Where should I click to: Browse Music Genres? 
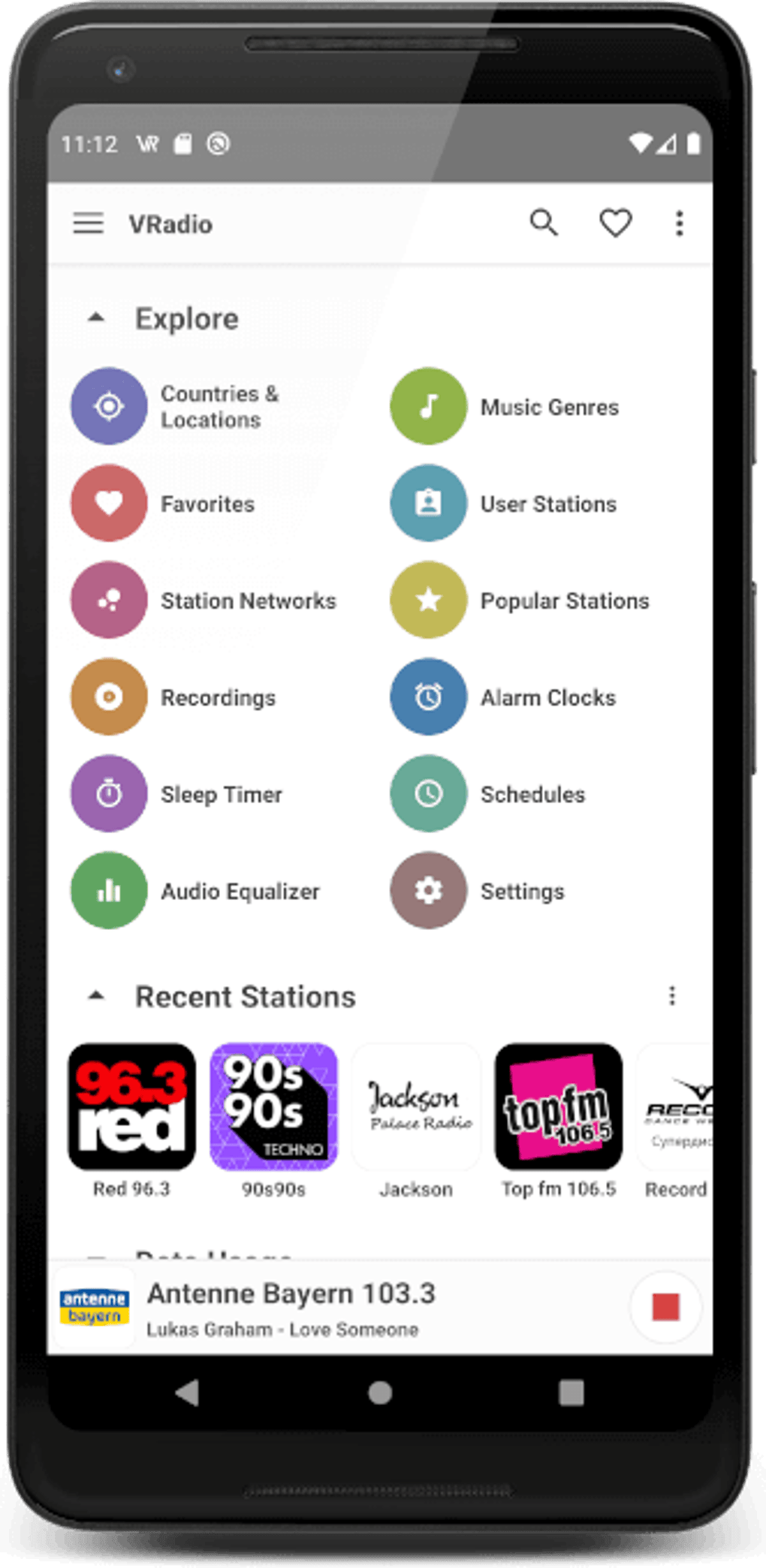click(x=505, y=406)
